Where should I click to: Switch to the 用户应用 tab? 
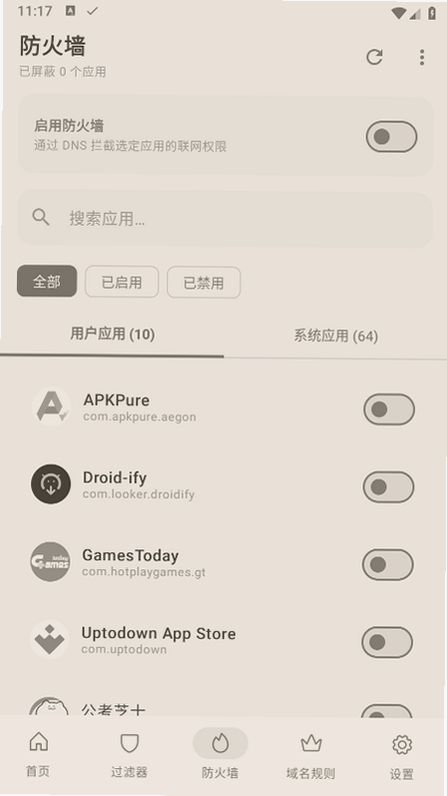[112, 334]
